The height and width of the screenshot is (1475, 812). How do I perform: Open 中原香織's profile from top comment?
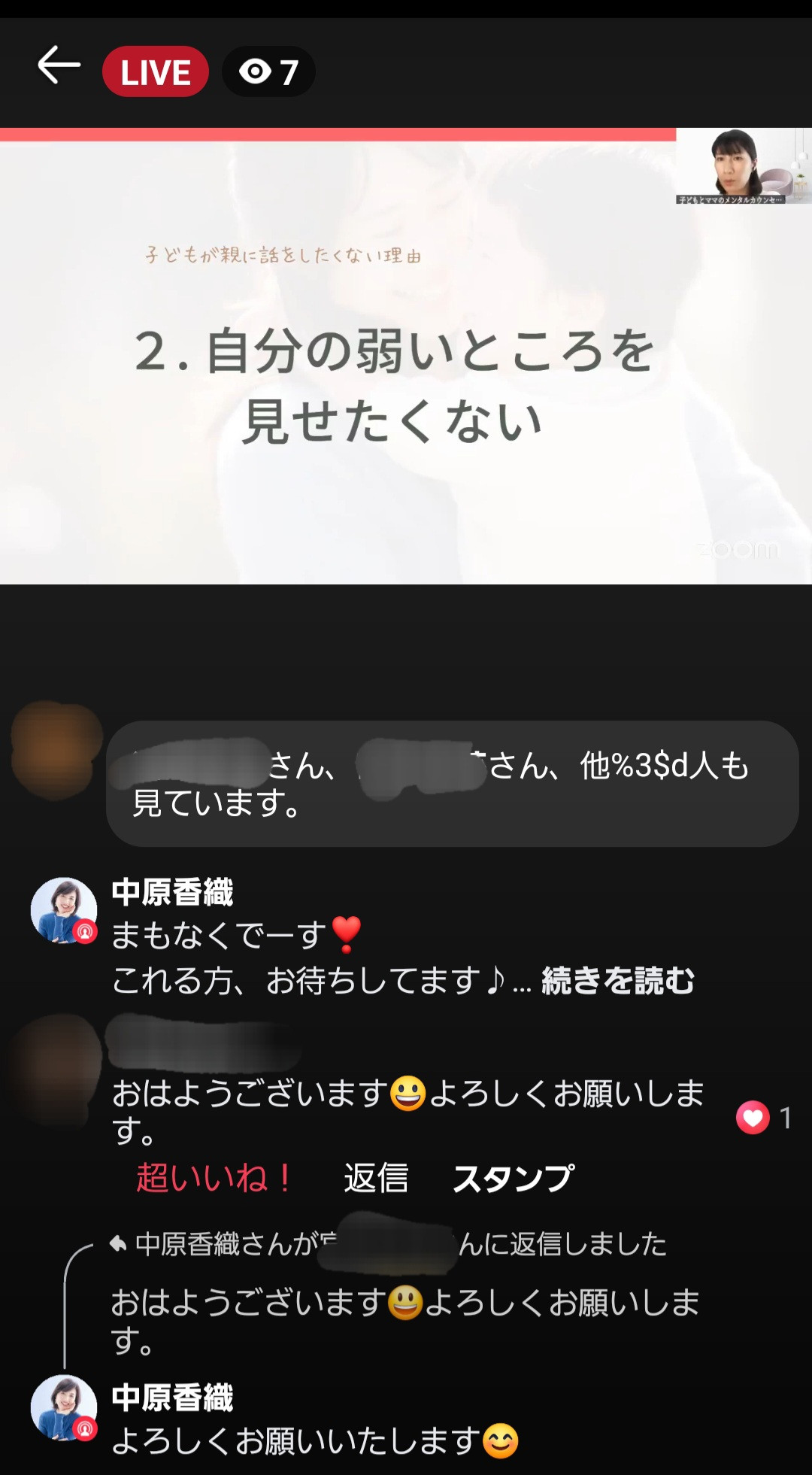(x=64, y=910)
